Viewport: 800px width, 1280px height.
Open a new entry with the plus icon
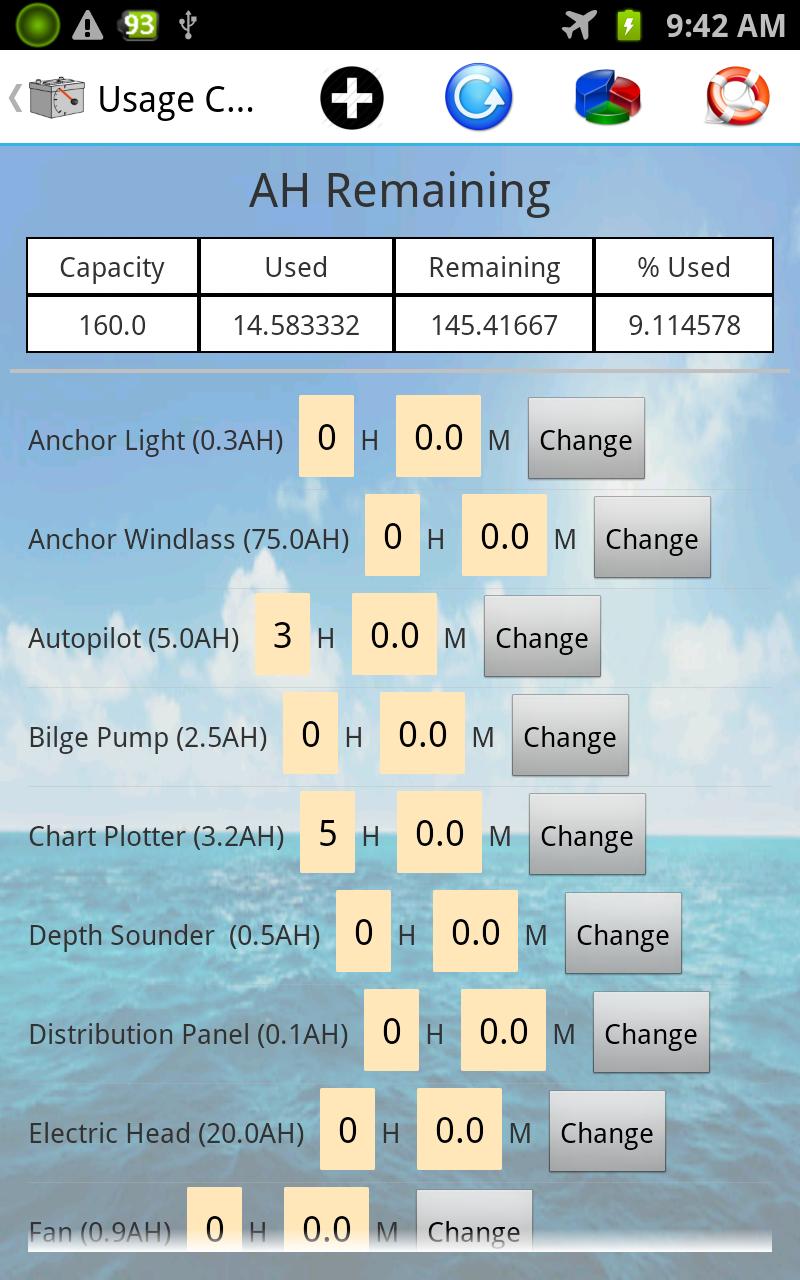pos(350,97)
